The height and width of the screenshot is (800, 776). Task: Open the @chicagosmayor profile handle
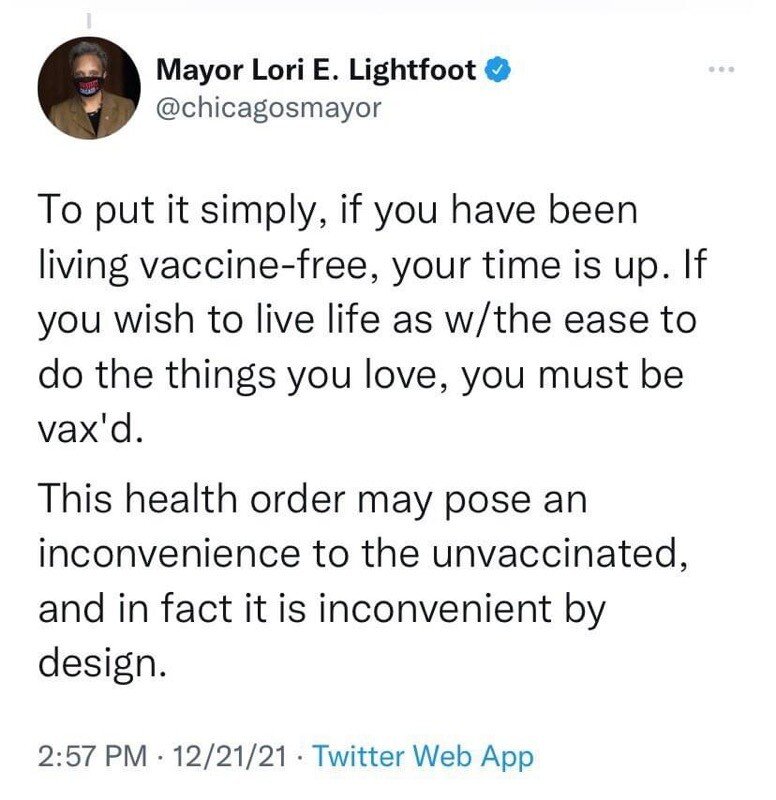point(269,108)
